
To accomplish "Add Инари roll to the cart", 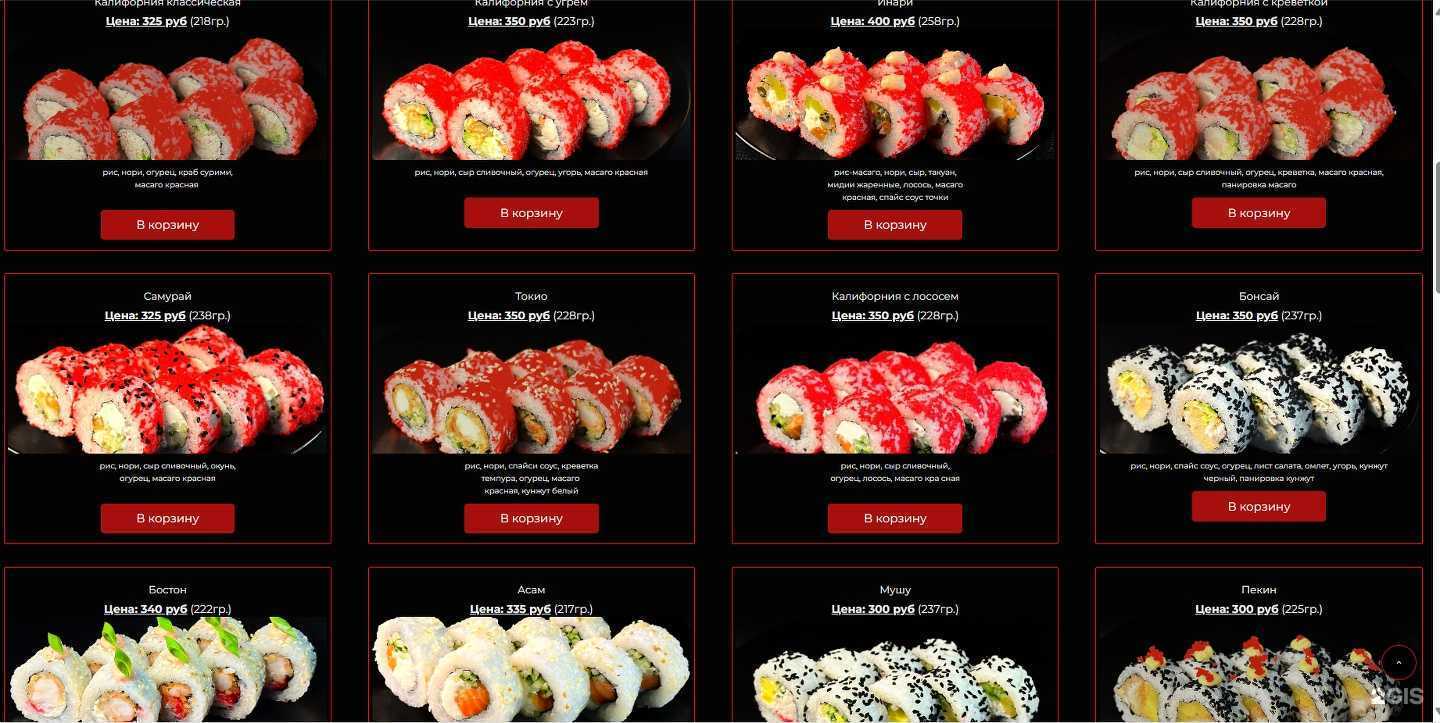I will click(894, 225).
